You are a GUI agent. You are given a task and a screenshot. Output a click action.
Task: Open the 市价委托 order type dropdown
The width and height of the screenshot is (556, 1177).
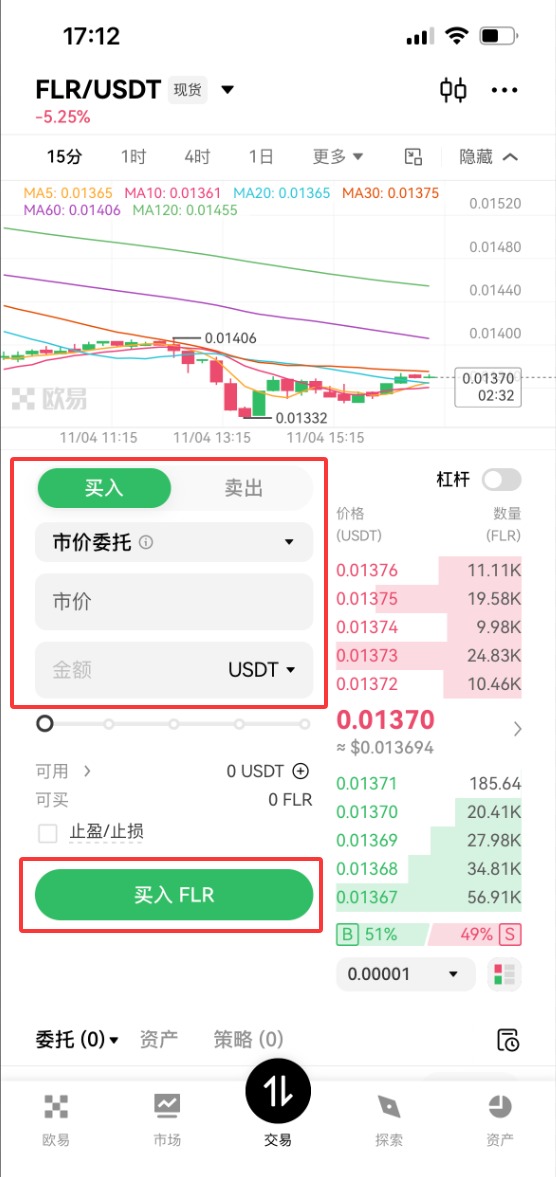tap(174, 542)
